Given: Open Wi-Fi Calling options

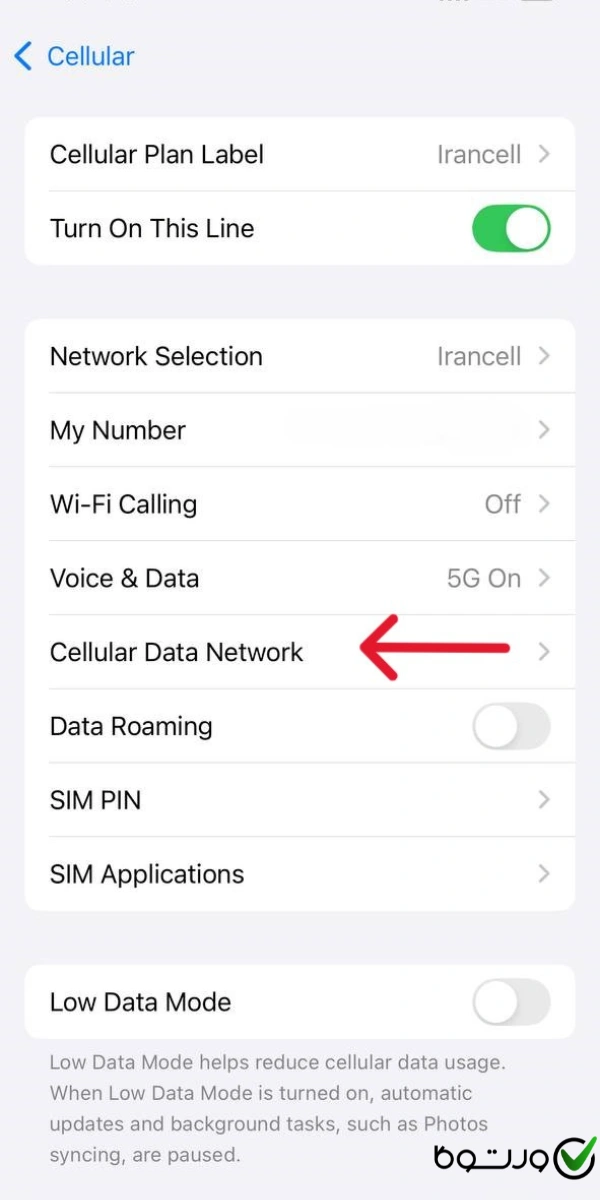Looking at the screenshot, I should pos(300,505).
